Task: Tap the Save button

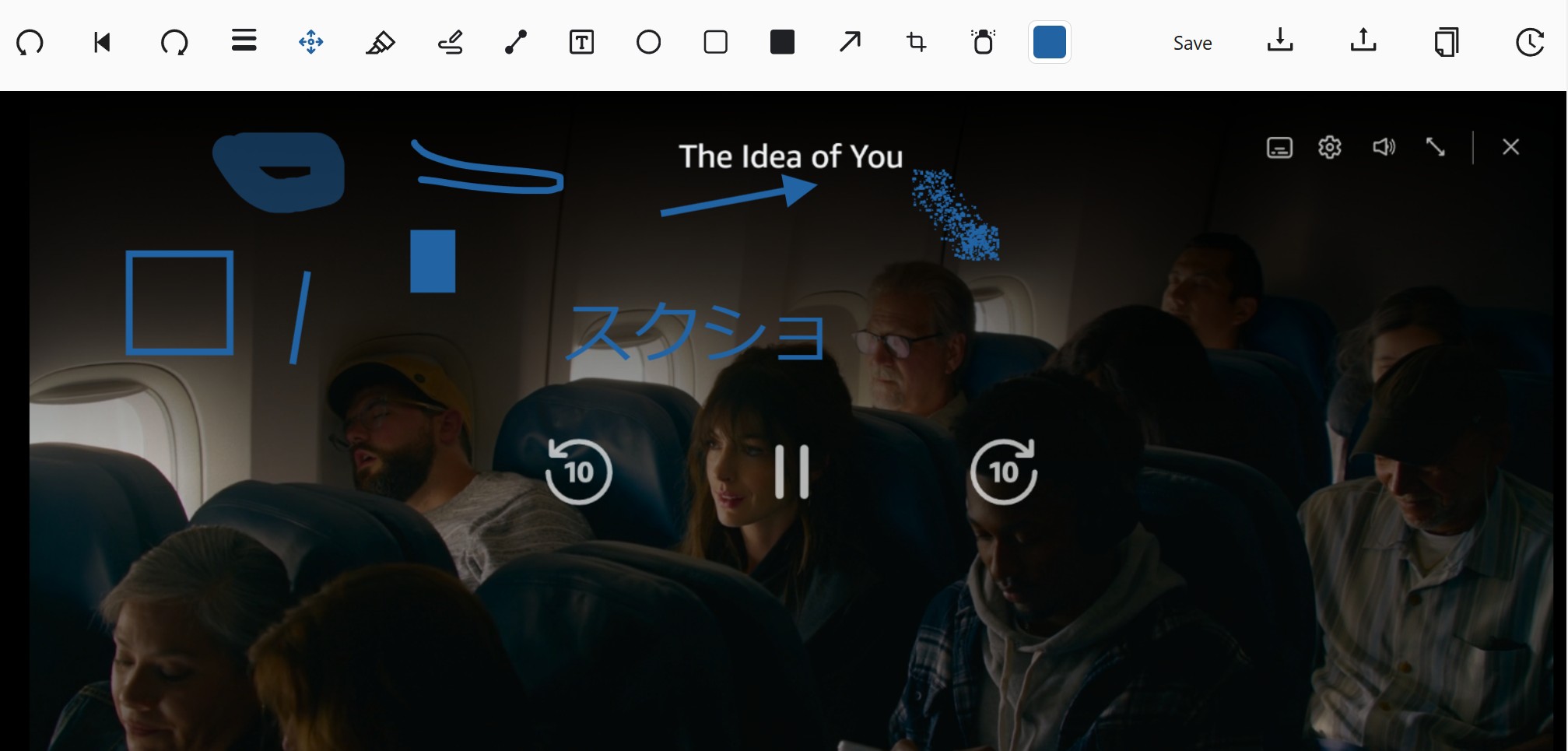Action: tap(1192, 44)
